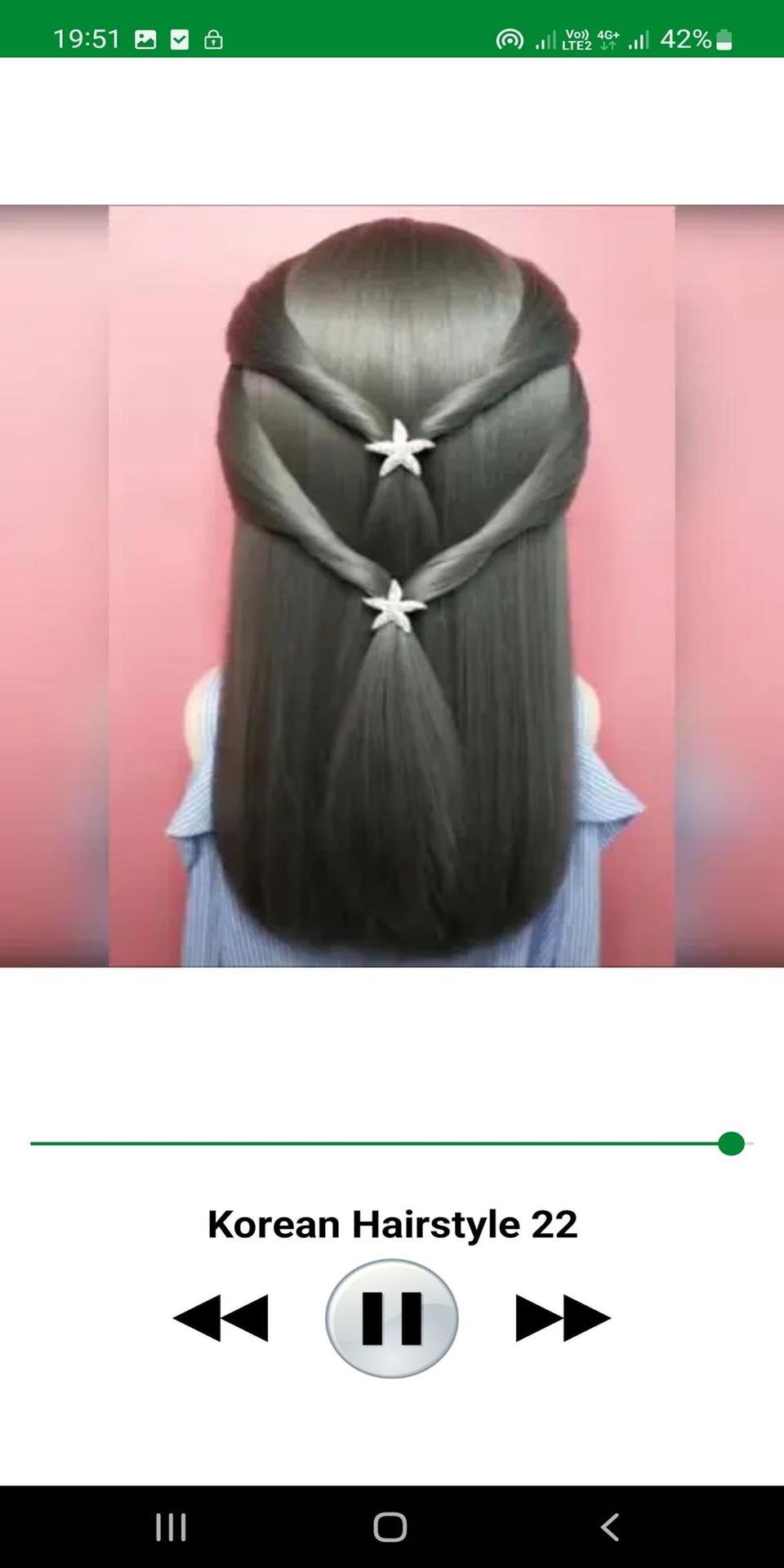This screenshot has width=784, height=1568.
Task: Tap the green seek bar handle
Action: coord(732,1144)
